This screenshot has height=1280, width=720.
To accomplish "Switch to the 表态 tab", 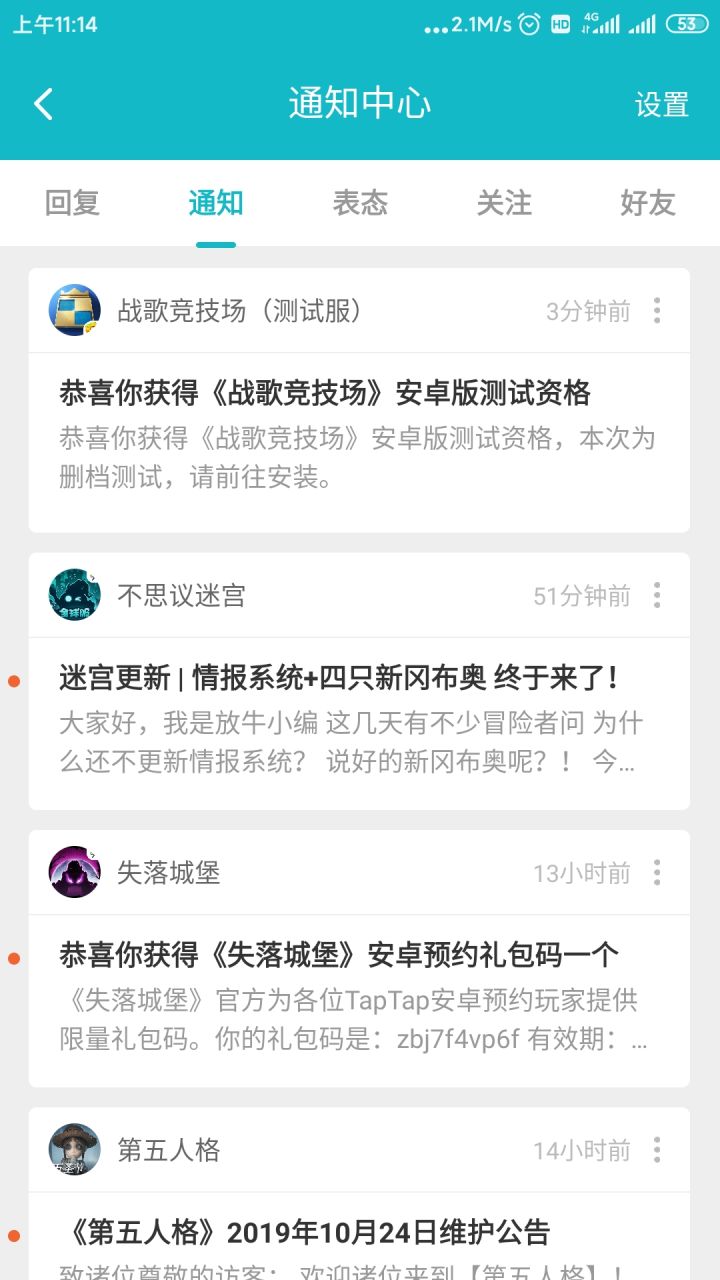I will [360, 203].
